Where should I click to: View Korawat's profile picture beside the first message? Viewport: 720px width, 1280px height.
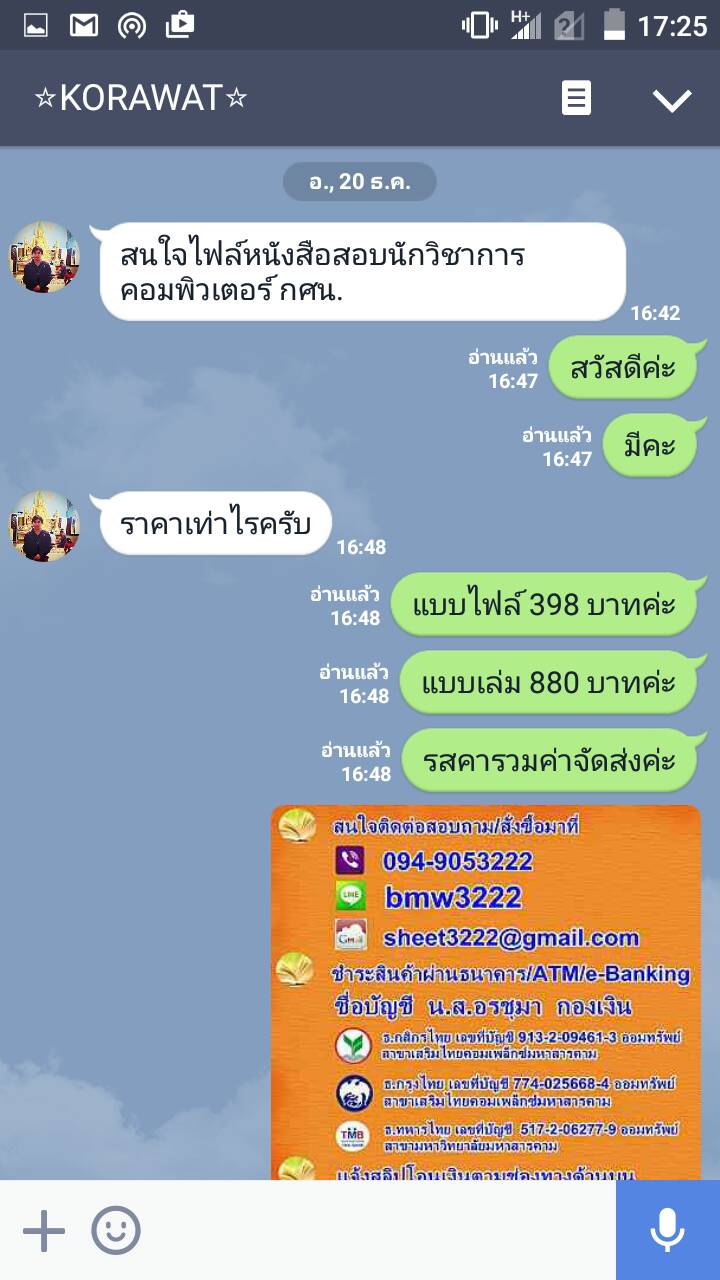[45, 257]
